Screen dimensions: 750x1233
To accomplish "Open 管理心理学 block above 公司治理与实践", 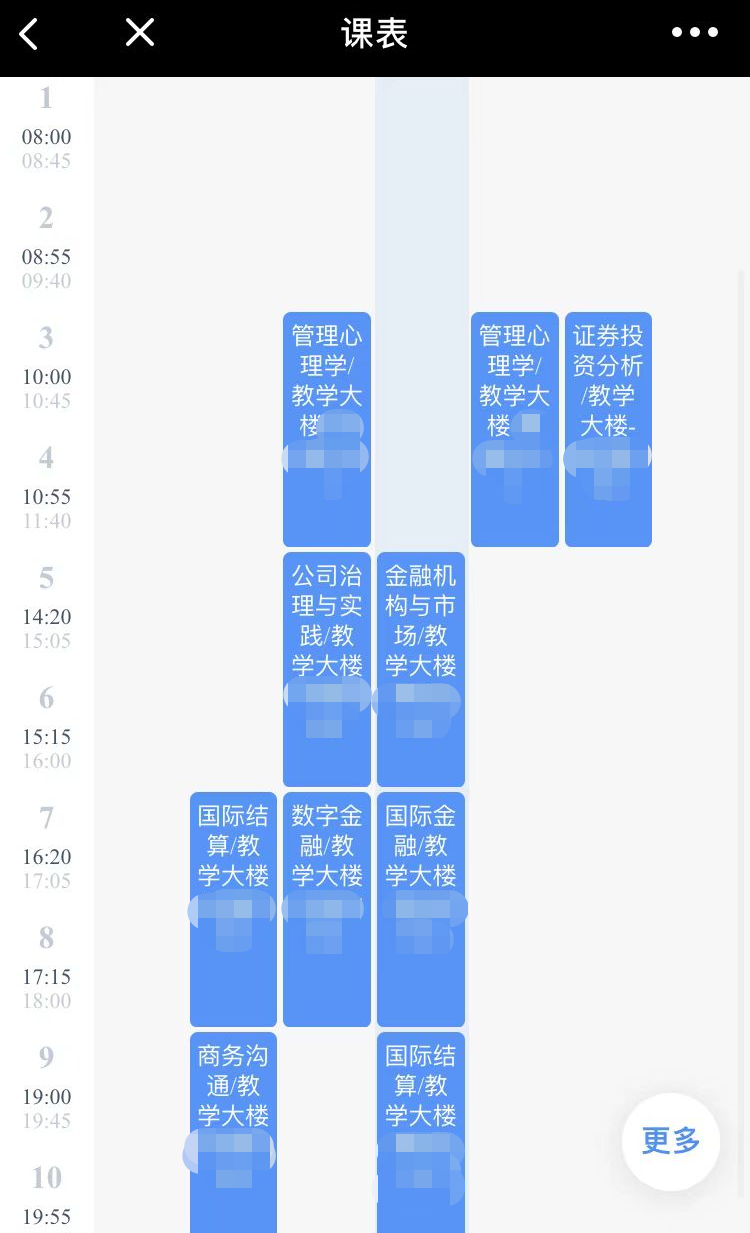I will click(x=326, y=429).
